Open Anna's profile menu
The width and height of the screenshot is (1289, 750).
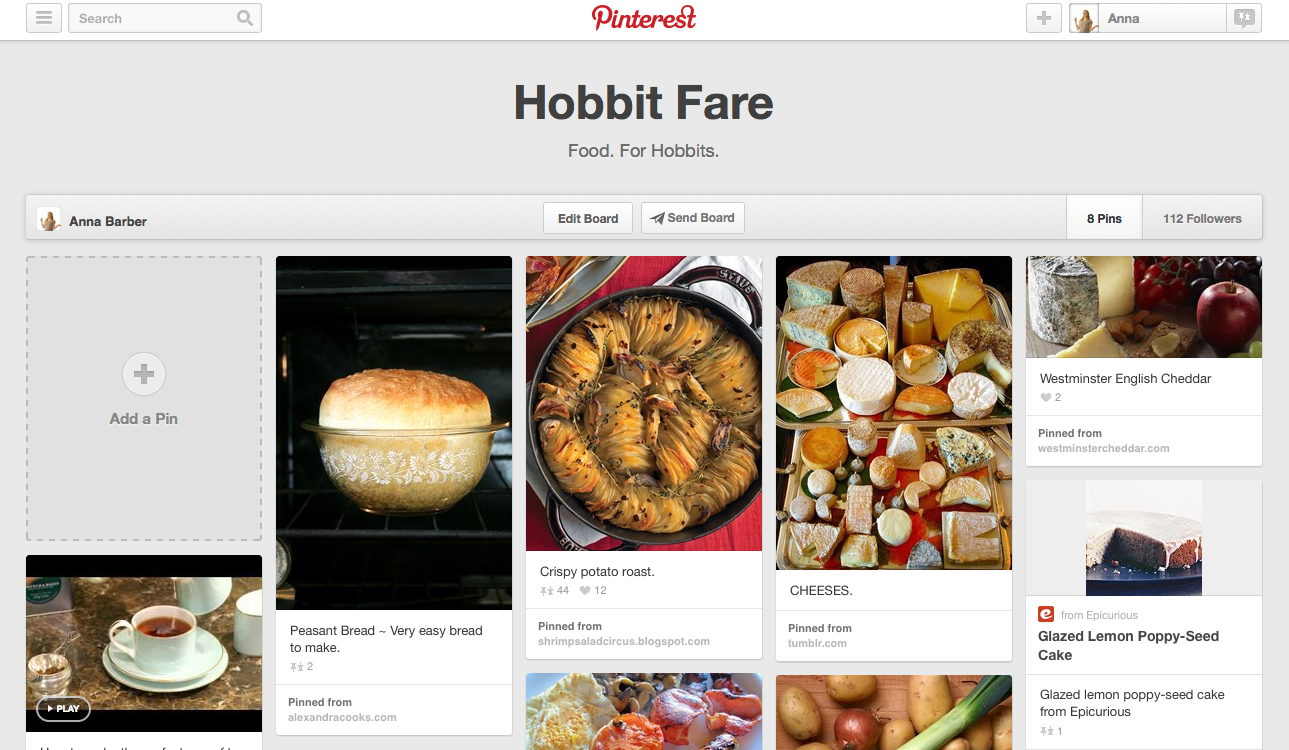coord(1148,18)
